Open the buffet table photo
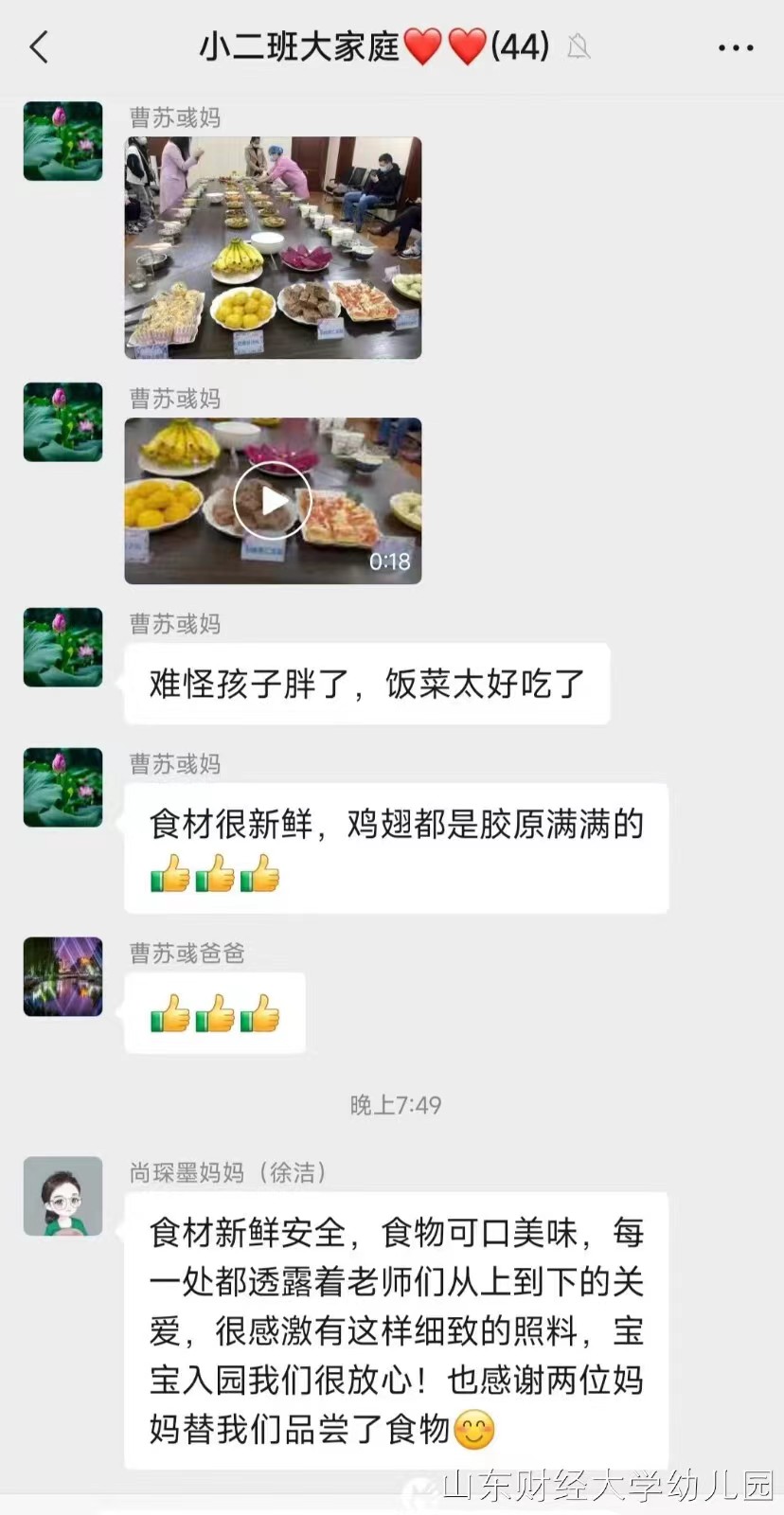Image resolution: width=784 pixels, height=1515 pixels. pos(273,247)
